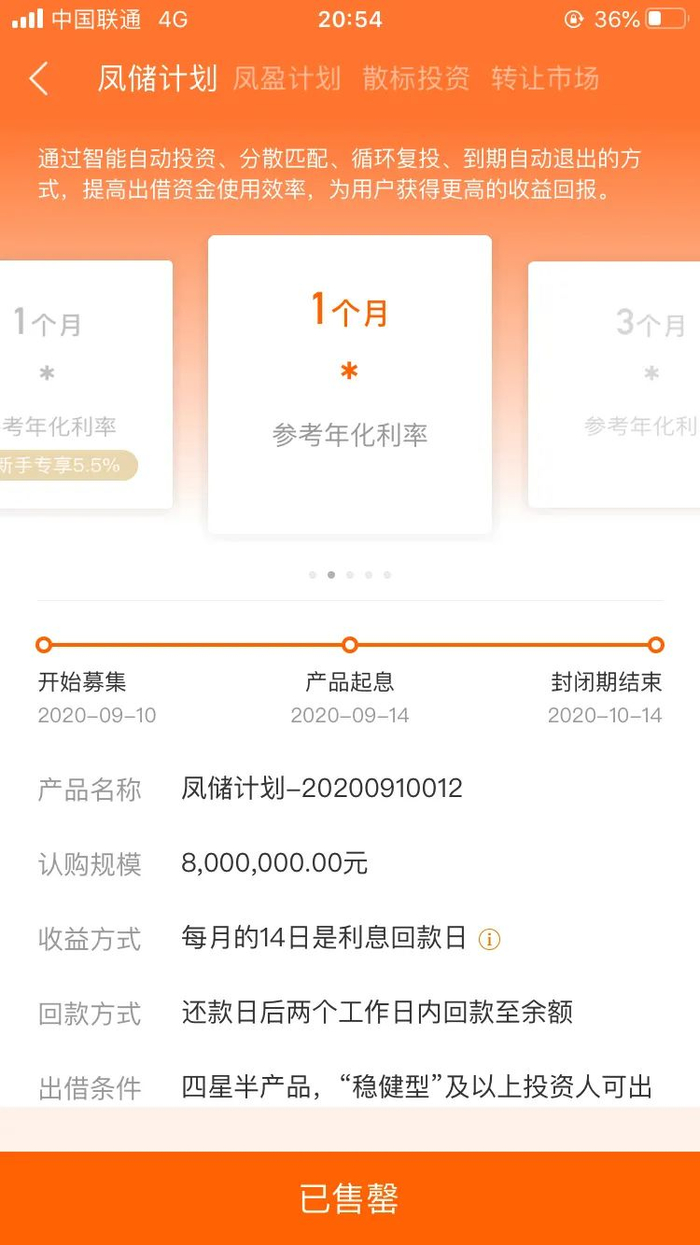Open the 散标投资 tab

(416, 79)
